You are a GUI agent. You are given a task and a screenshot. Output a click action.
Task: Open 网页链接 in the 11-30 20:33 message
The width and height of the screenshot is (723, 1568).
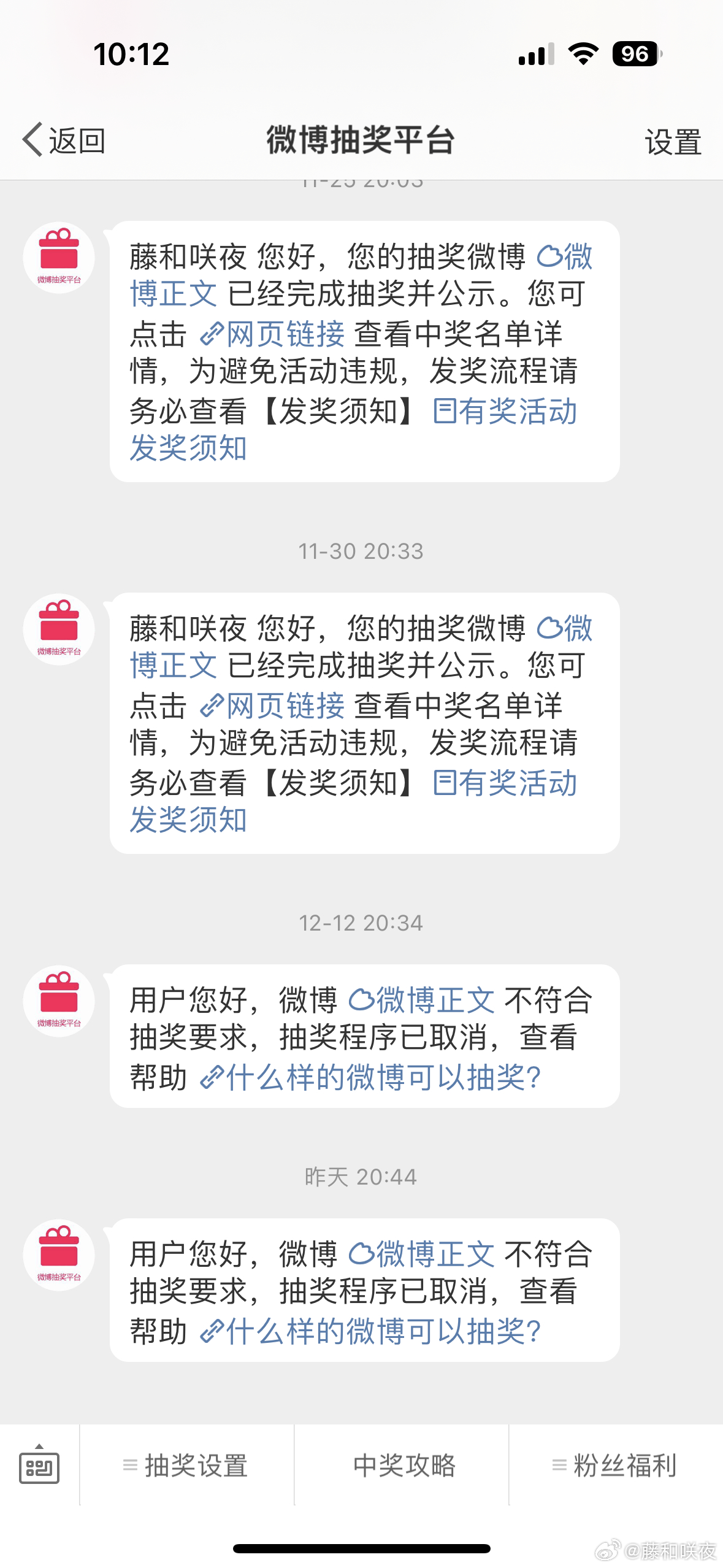273,705
